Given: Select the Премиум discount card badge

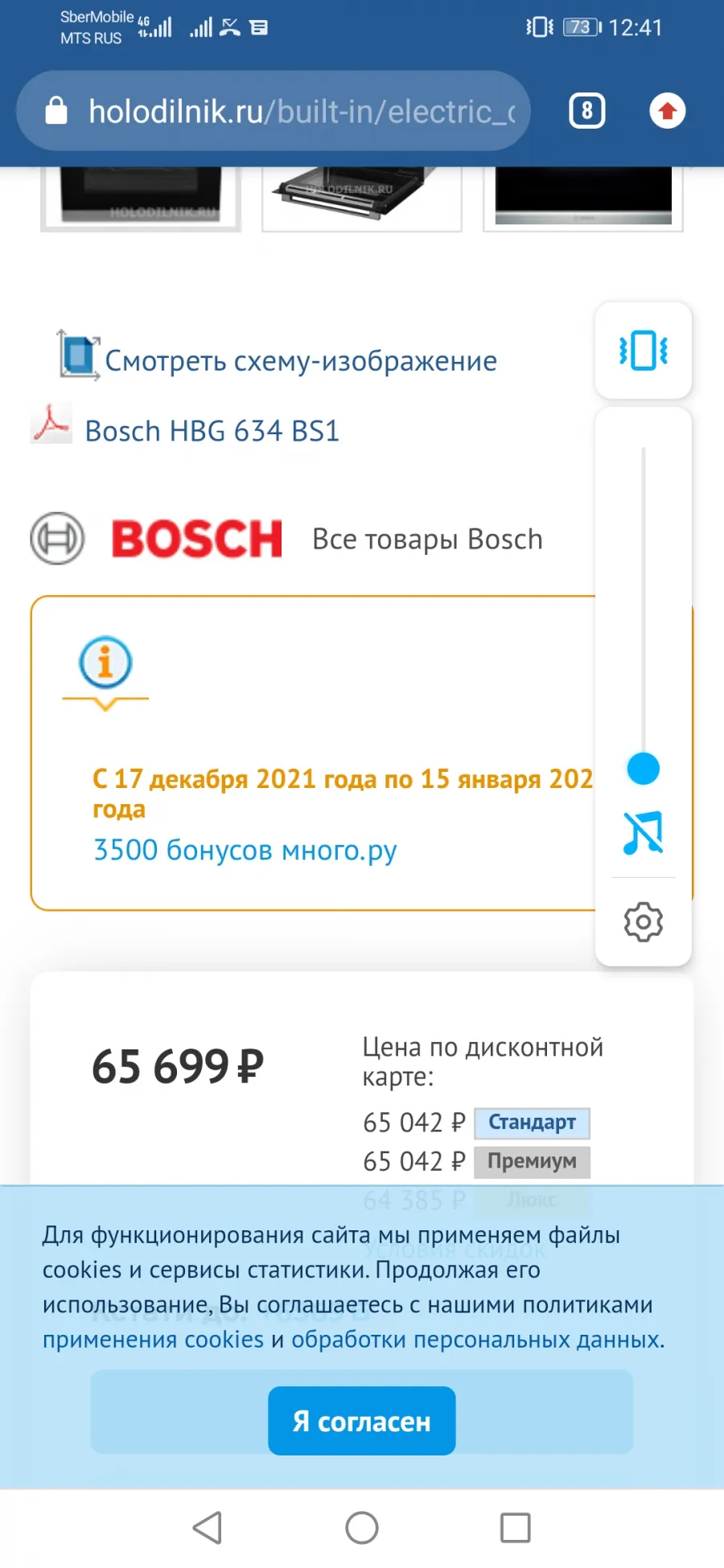Looking at the screenshot, I should click(532, 1161).
